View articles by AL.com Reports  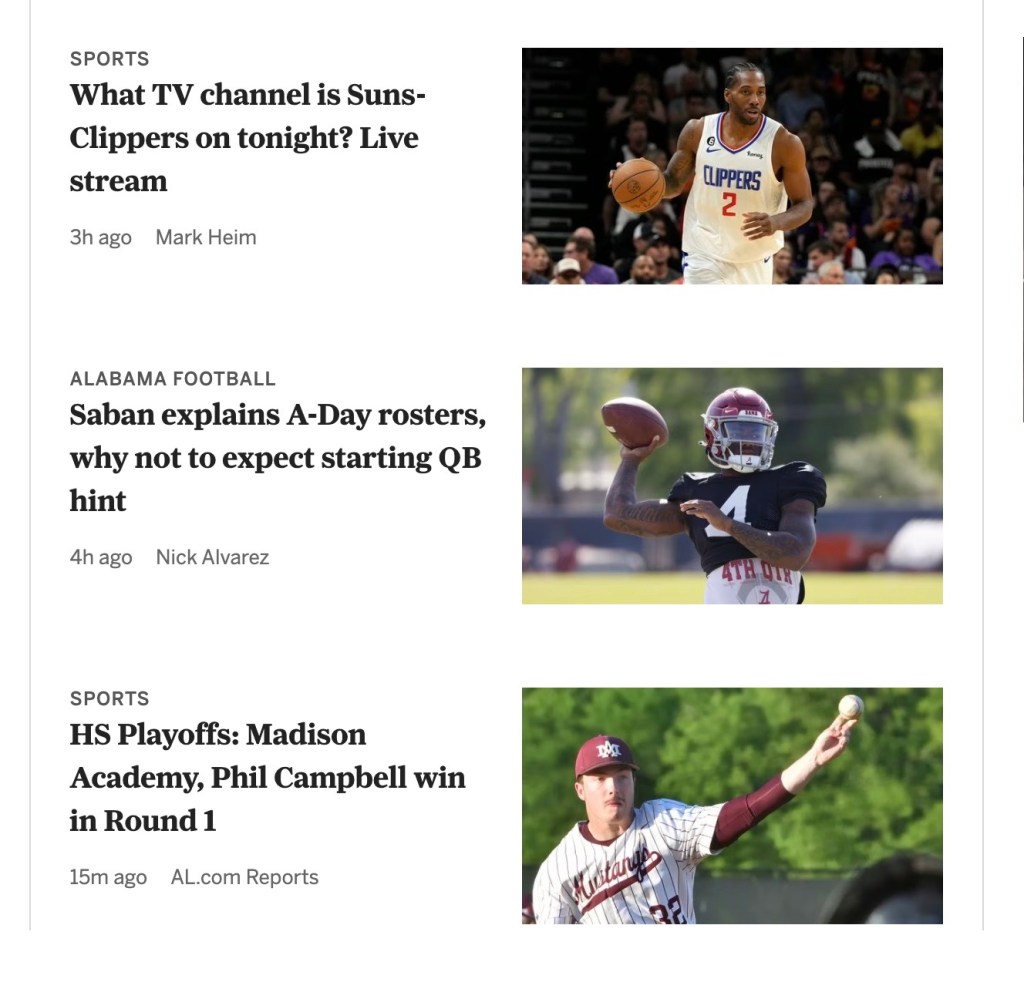click(244, 878)
